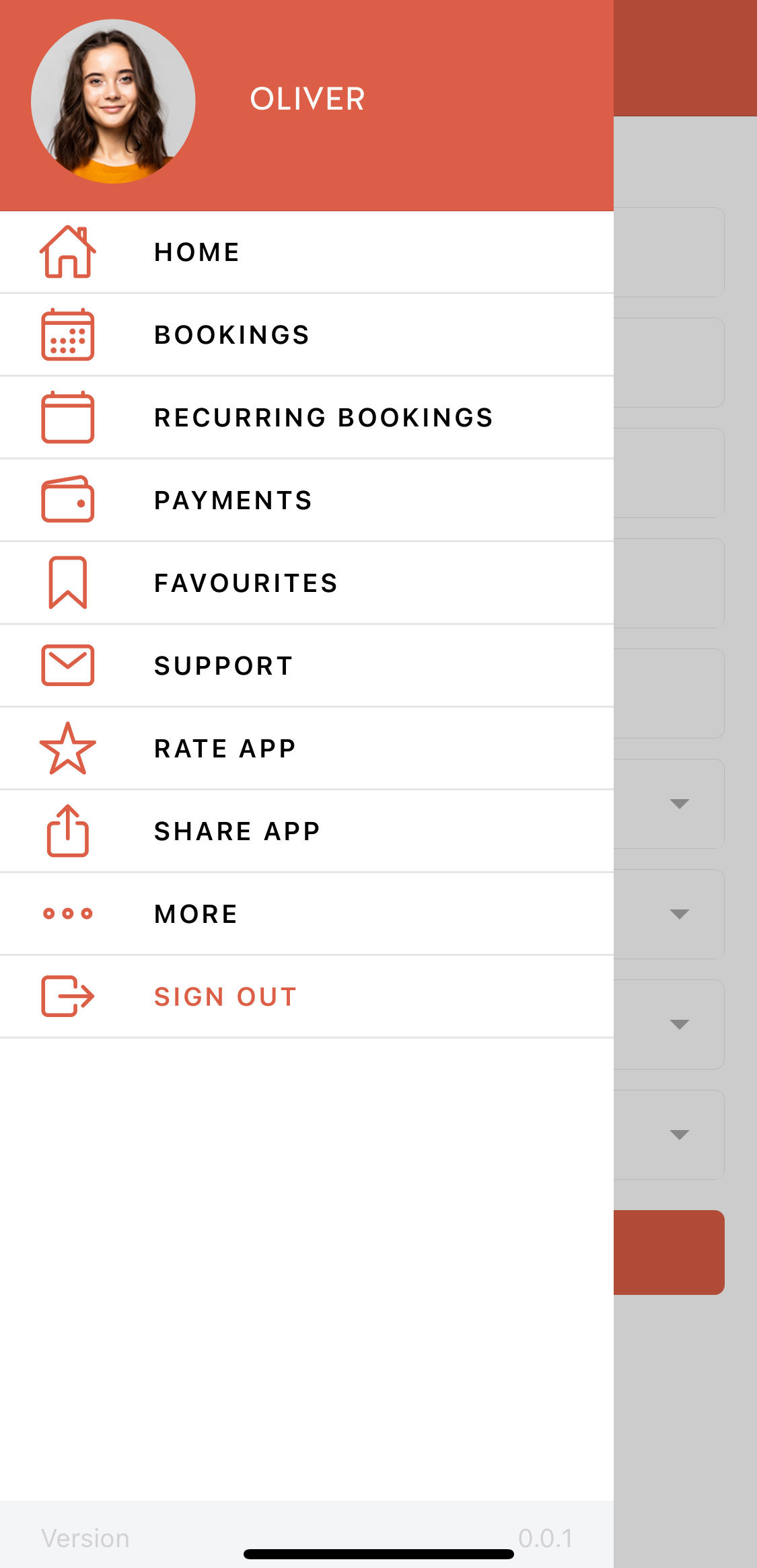
Task: Open the Bookings menu item
Action: tap(307, 335)
